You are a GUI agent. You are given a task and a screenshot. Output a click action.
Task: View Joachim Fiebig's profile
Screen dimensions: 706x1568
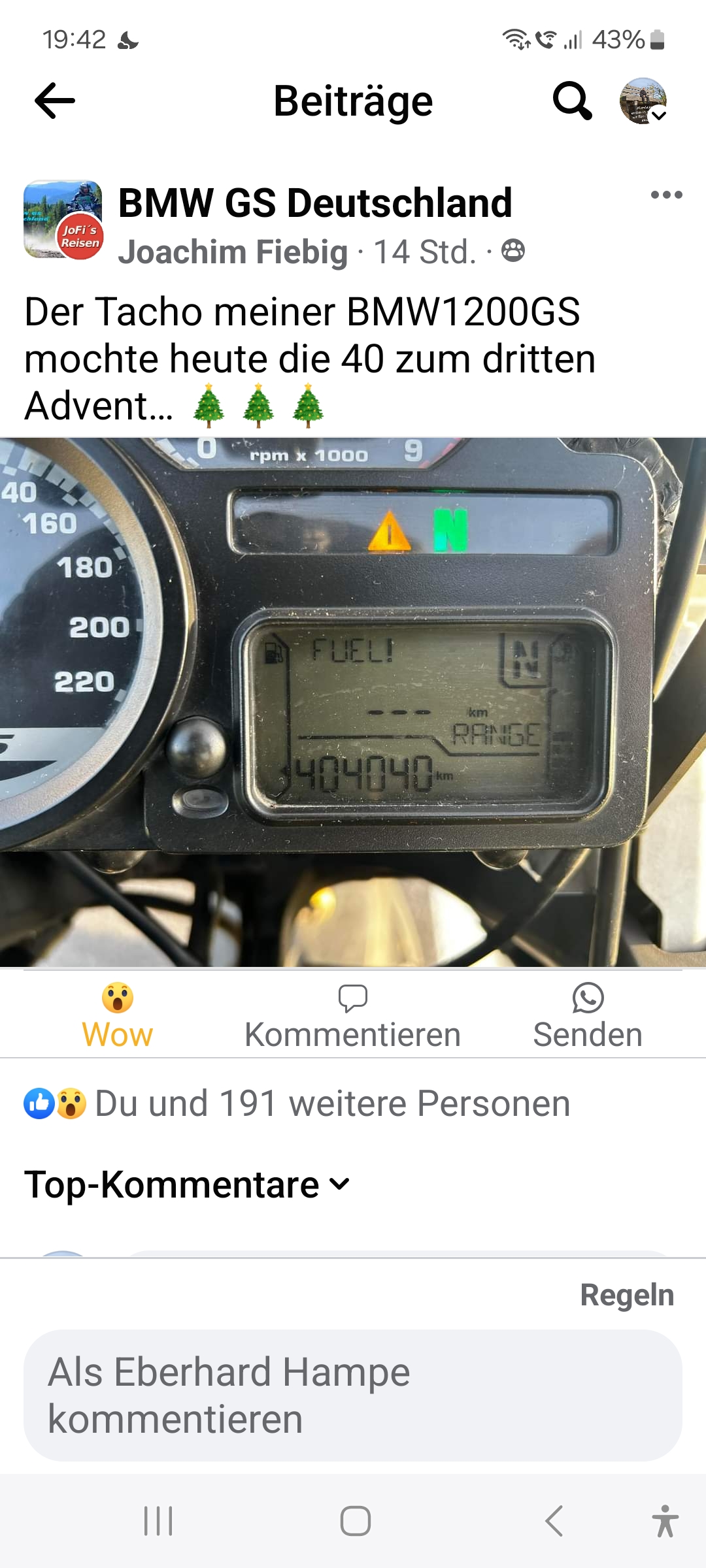point(233,252)
